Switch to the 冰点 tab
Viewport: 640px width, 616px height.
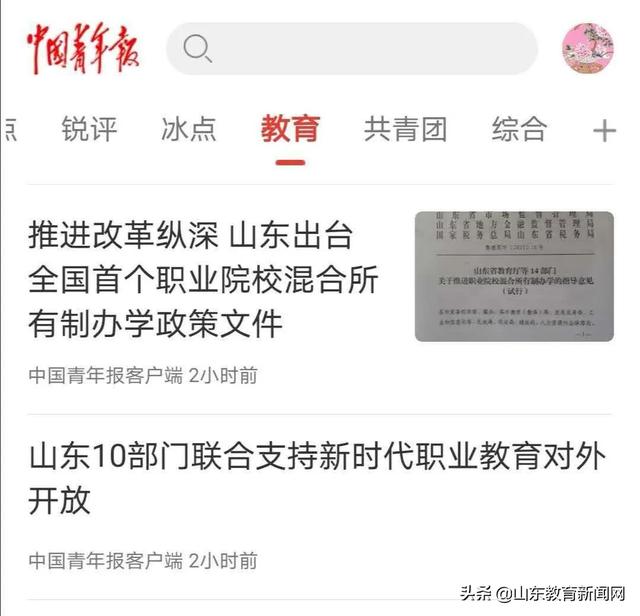(x=188, y=129)
